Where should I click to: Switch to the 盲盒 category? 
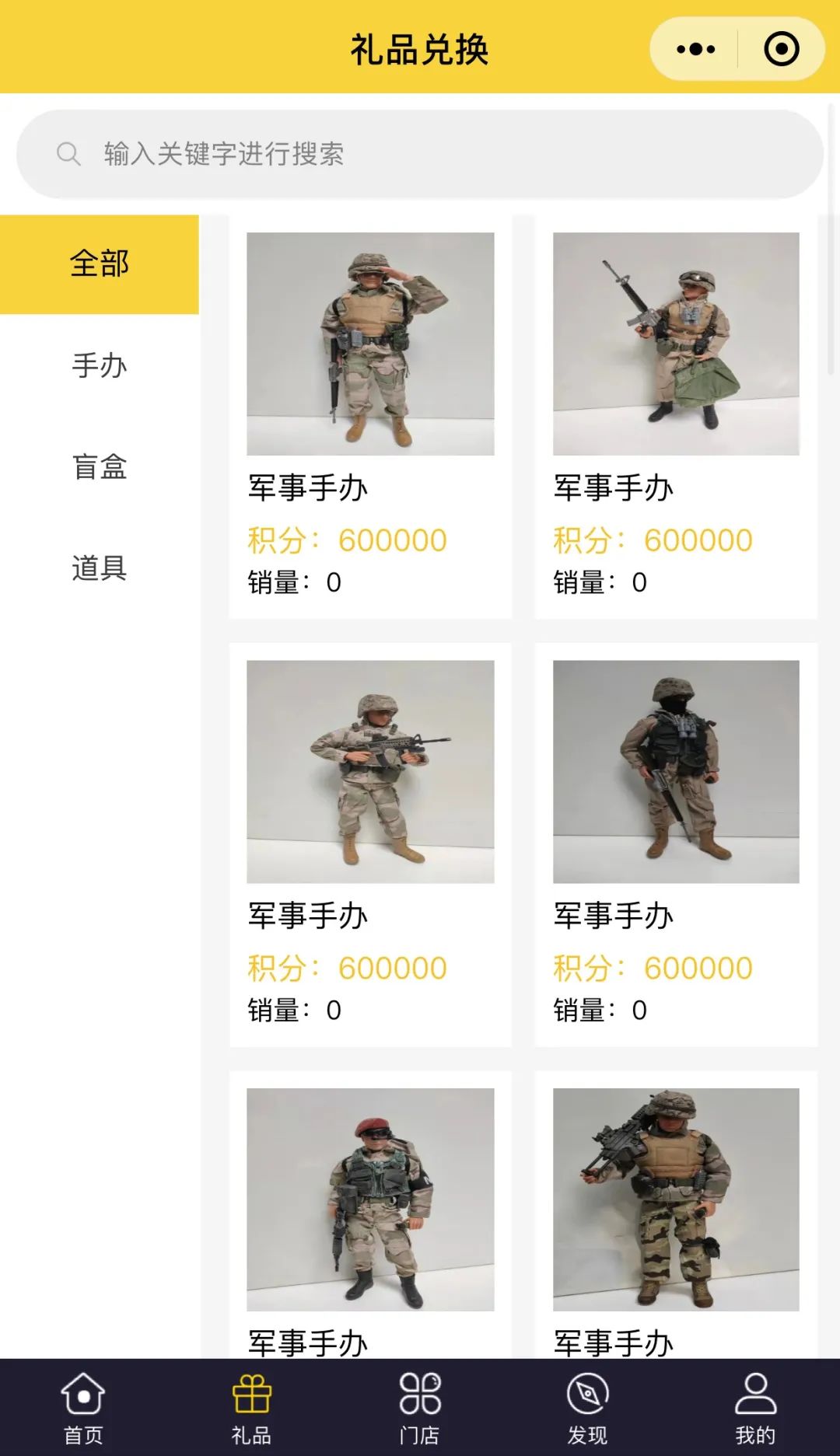point(100,466)
